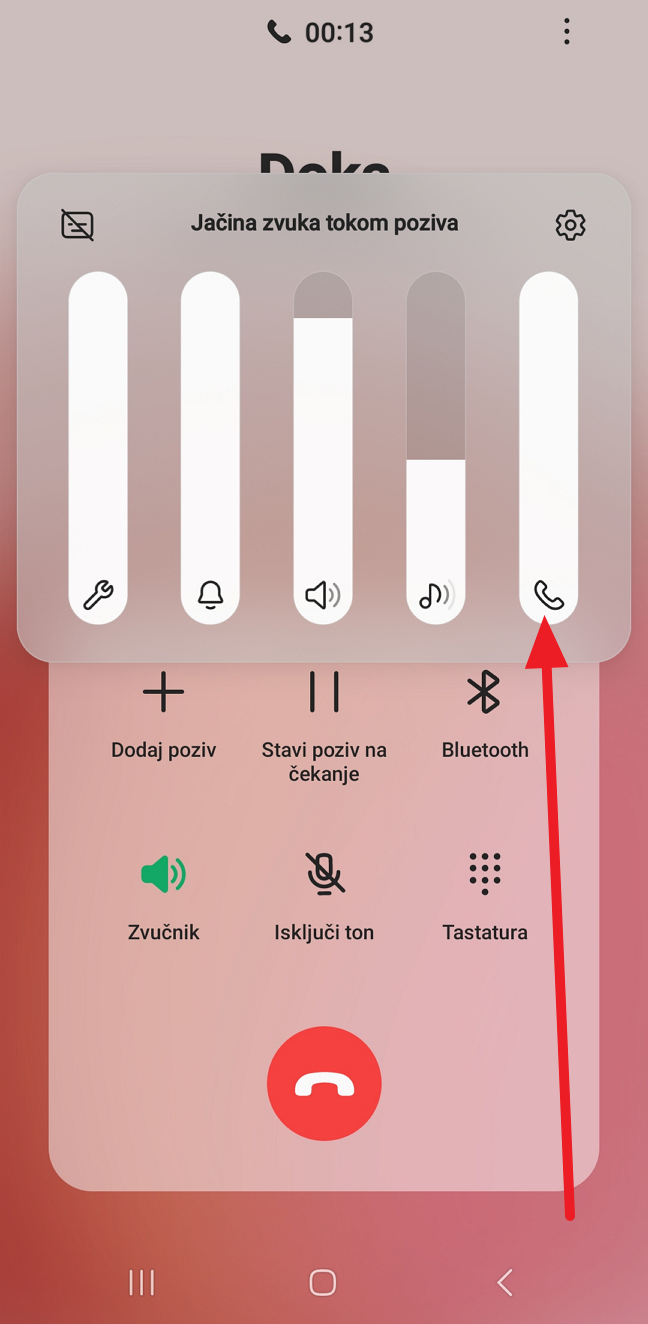The image size is (648, 1324).
Task: Adjust the notification volume slider with bell
Action: click(210, 448)
